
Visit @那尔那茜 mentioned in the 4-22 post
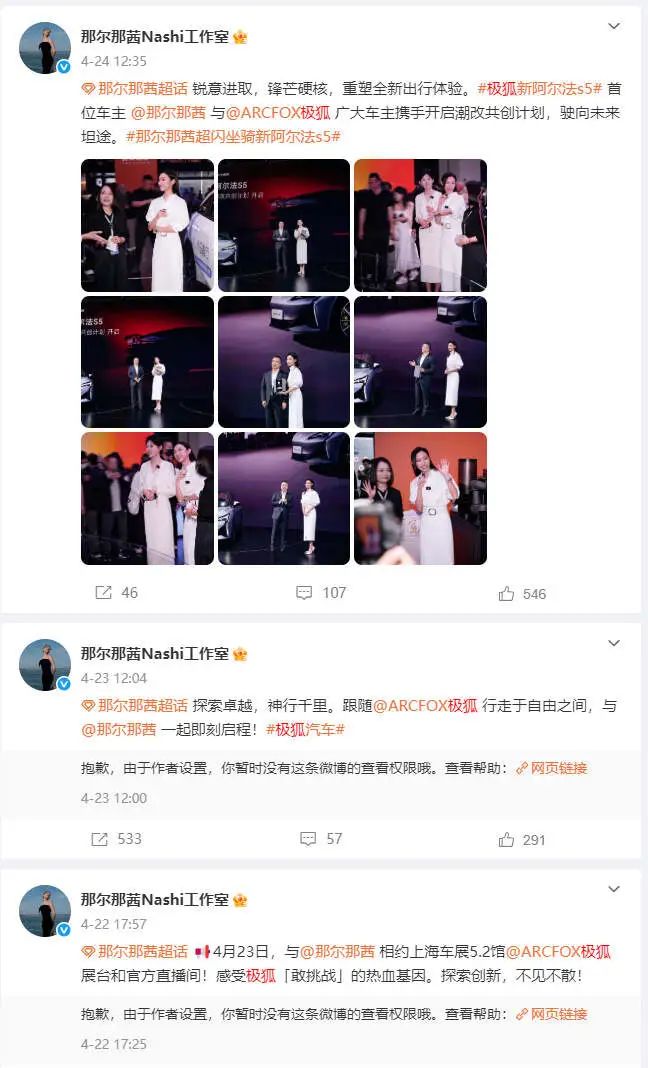[x=338, y=951]
